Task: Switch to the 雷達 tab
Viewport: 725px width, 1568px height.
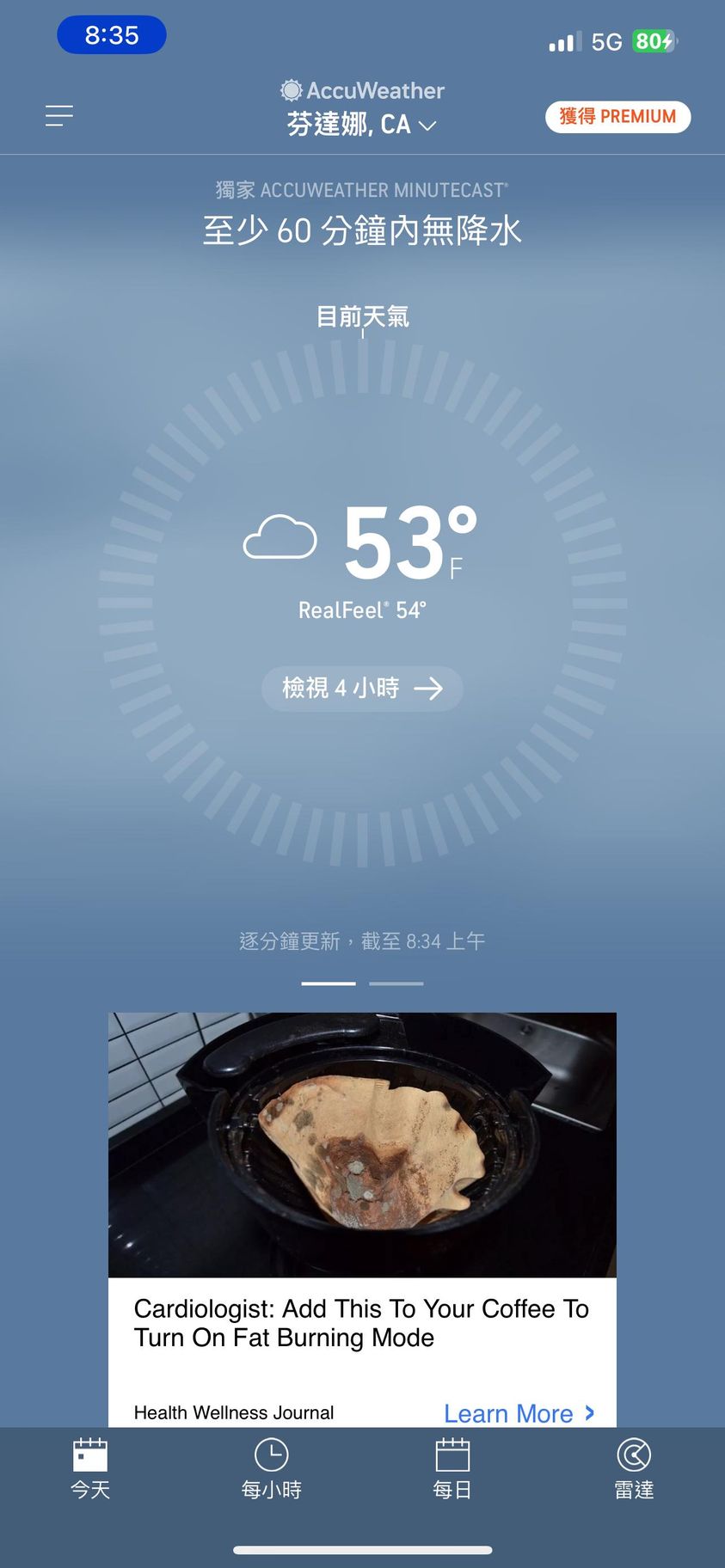Action: [634, 1470]
